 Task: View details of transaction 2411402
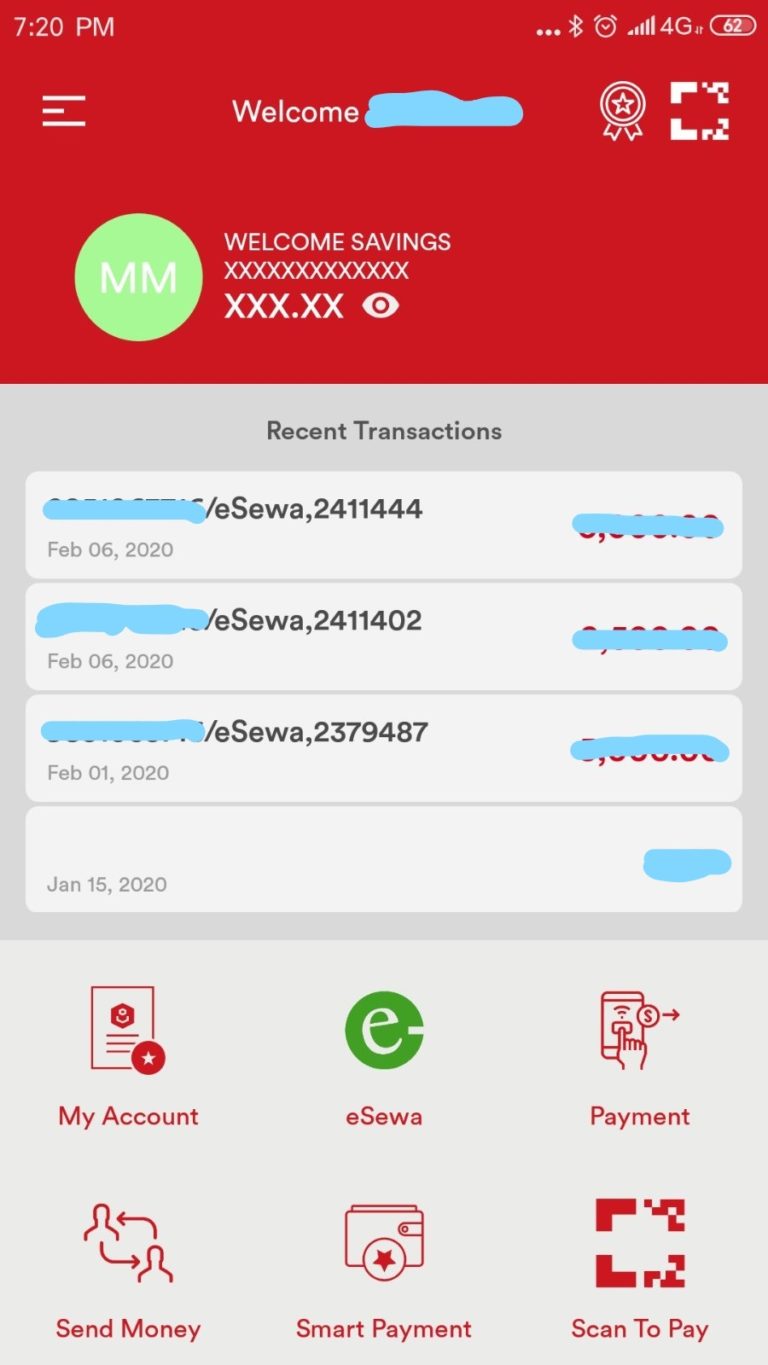tap(384, 637)
